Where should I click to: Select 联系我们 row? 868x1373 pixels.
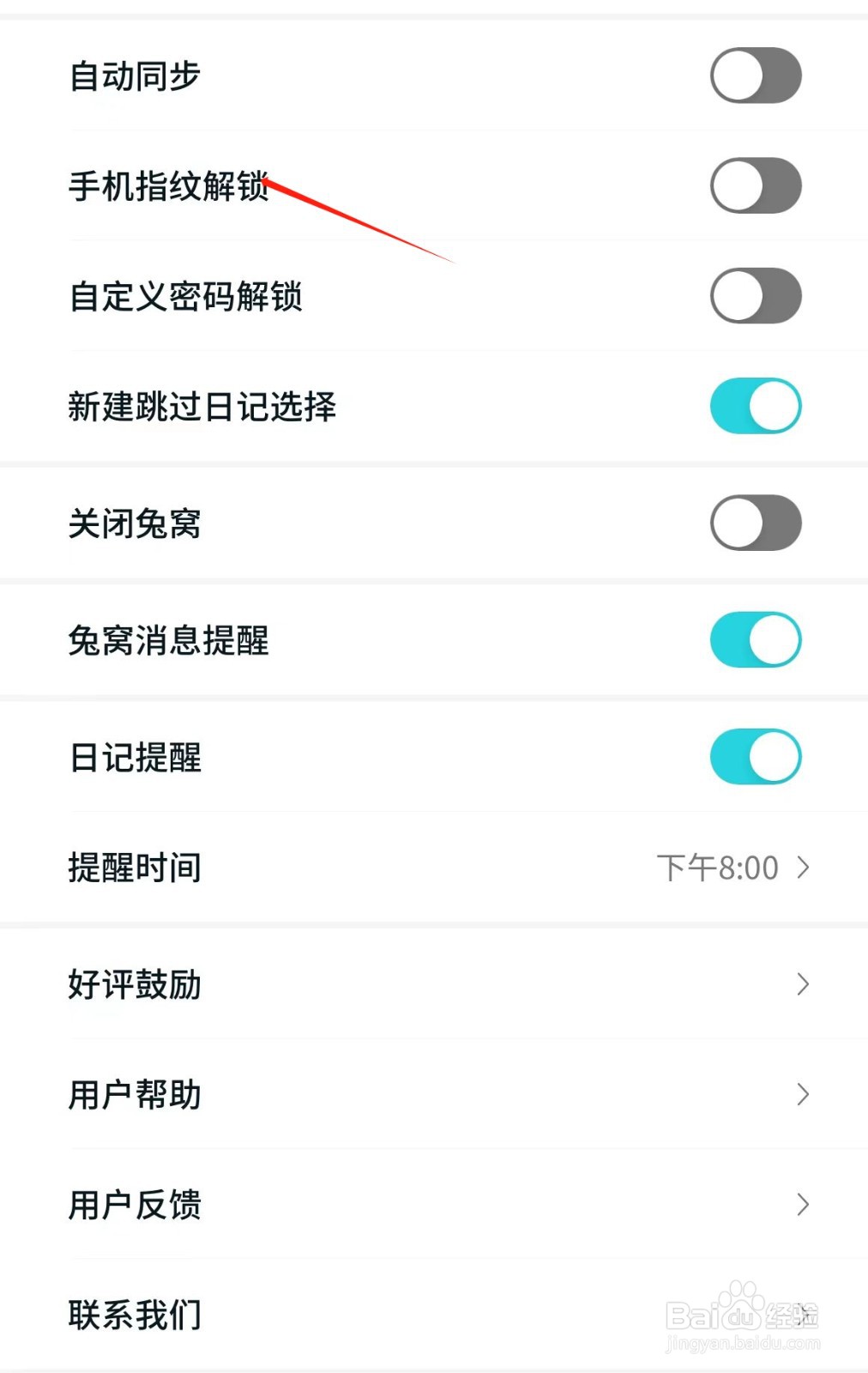tap(434, 1314)
